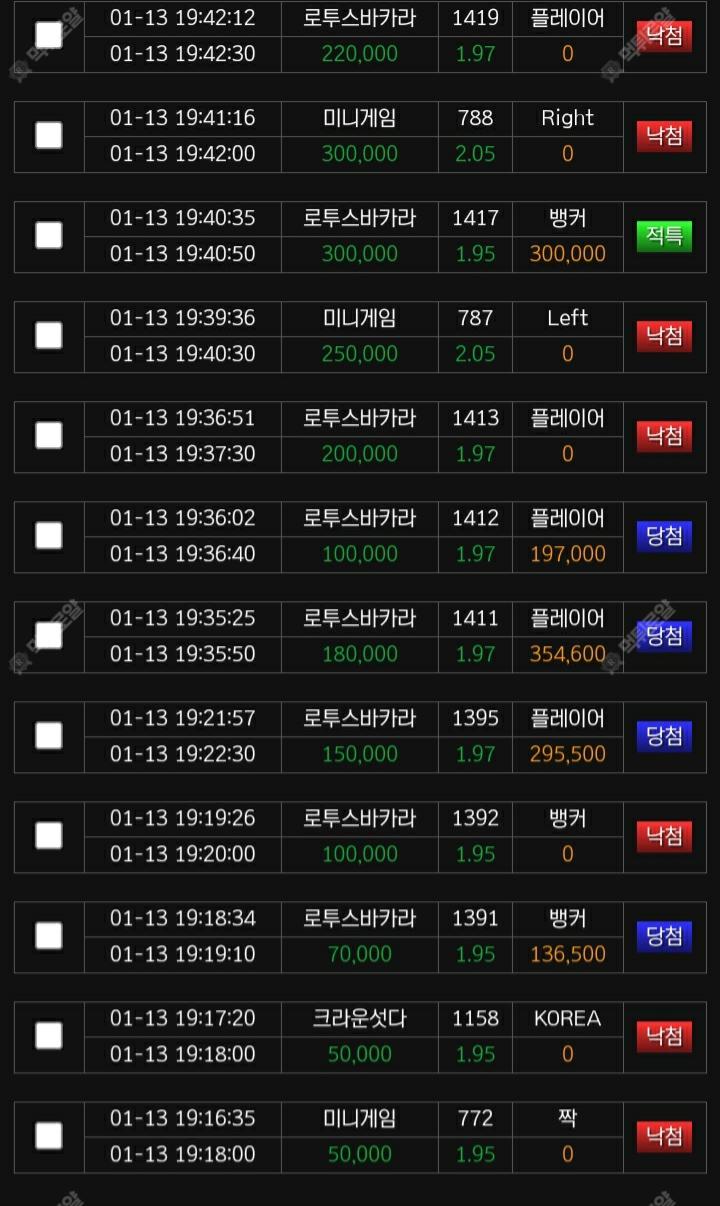Tick the 미니게임 round 772 짝 checkbox

48,1135
